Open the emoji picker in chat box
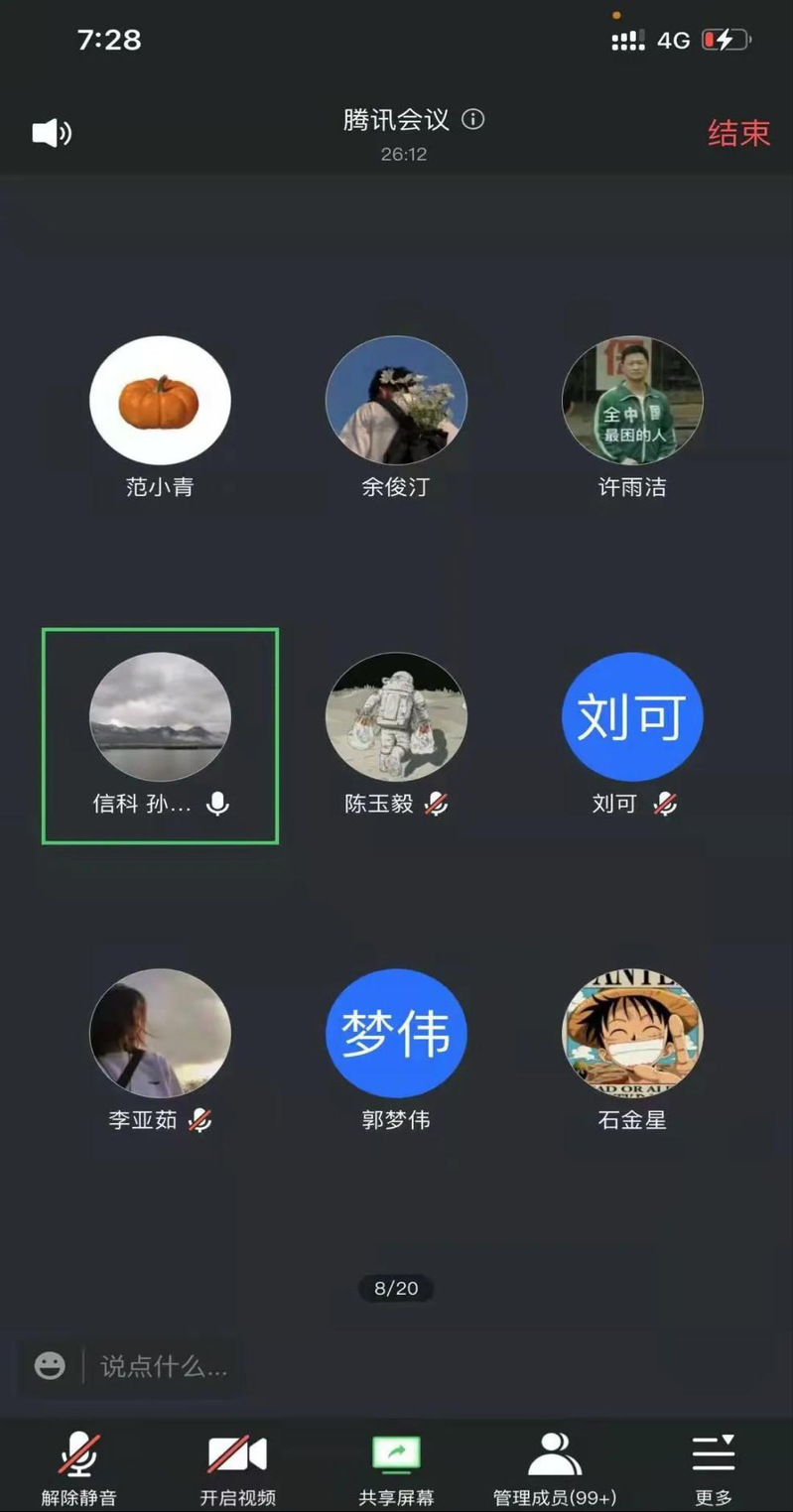 tap(50, 1366)
